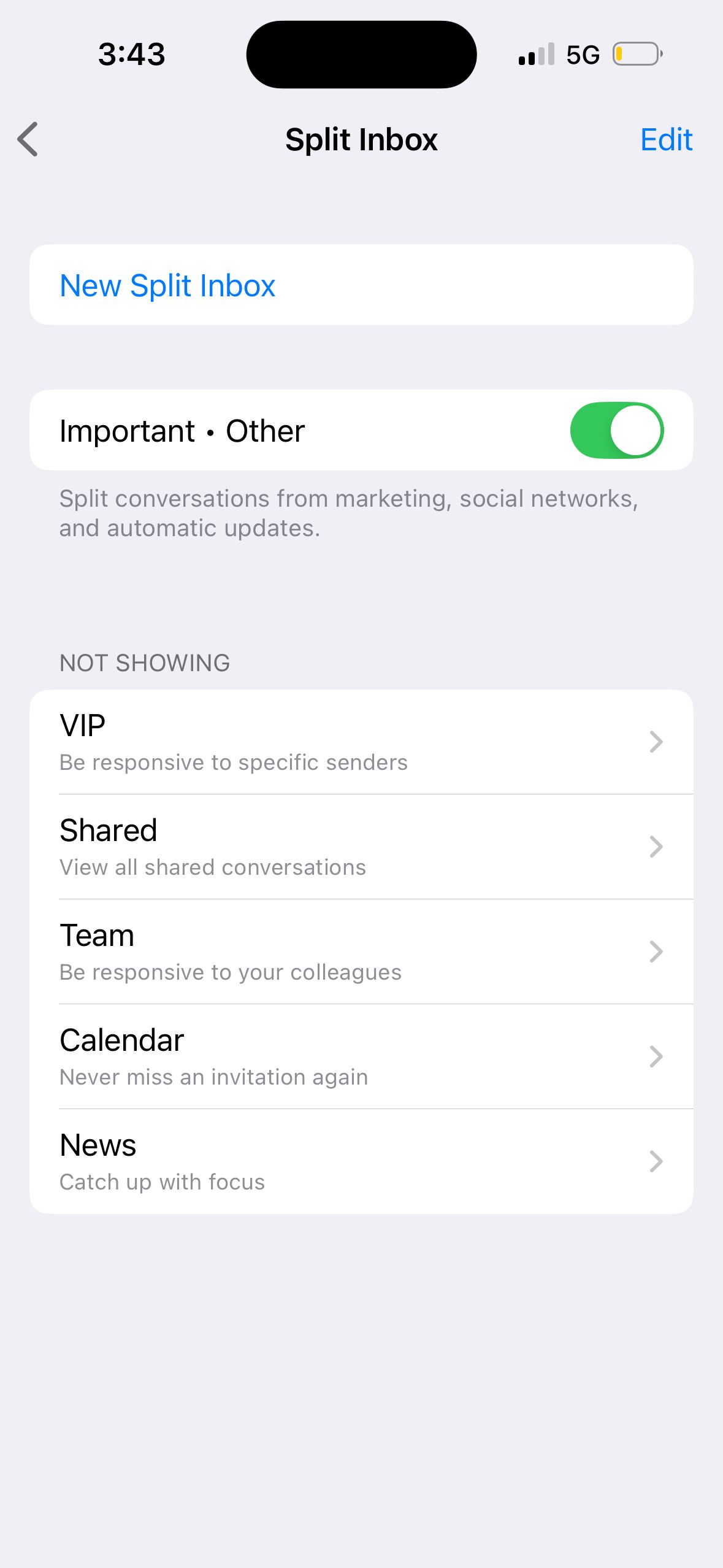
Task: Expand the Team split inbox options
Action: (x=656, y=951)
